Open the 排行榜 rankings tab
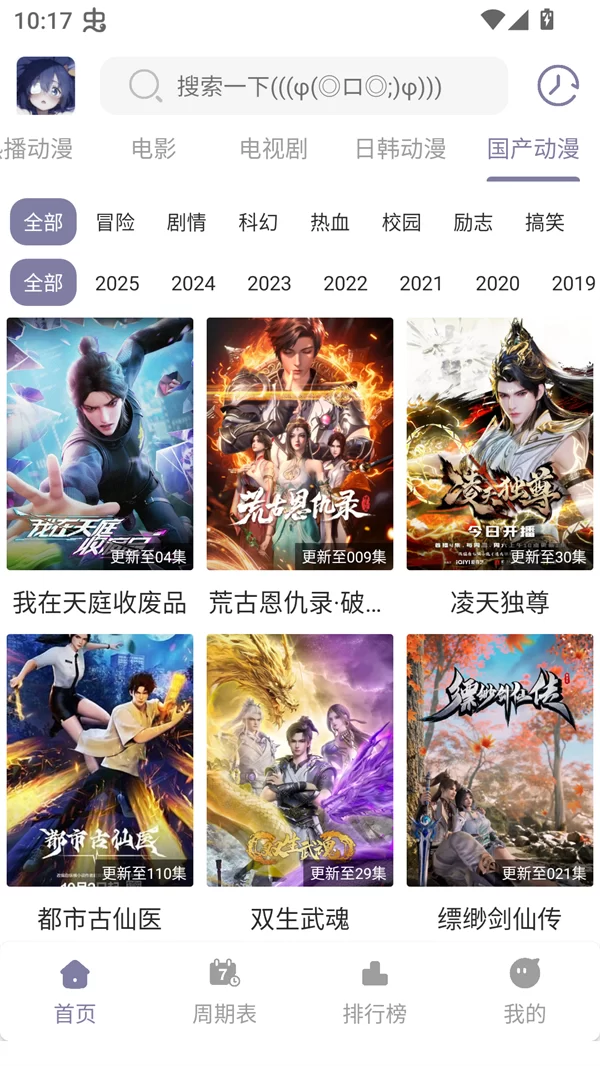This screenshot has height=1066, width=600. [x=375, y=991]
